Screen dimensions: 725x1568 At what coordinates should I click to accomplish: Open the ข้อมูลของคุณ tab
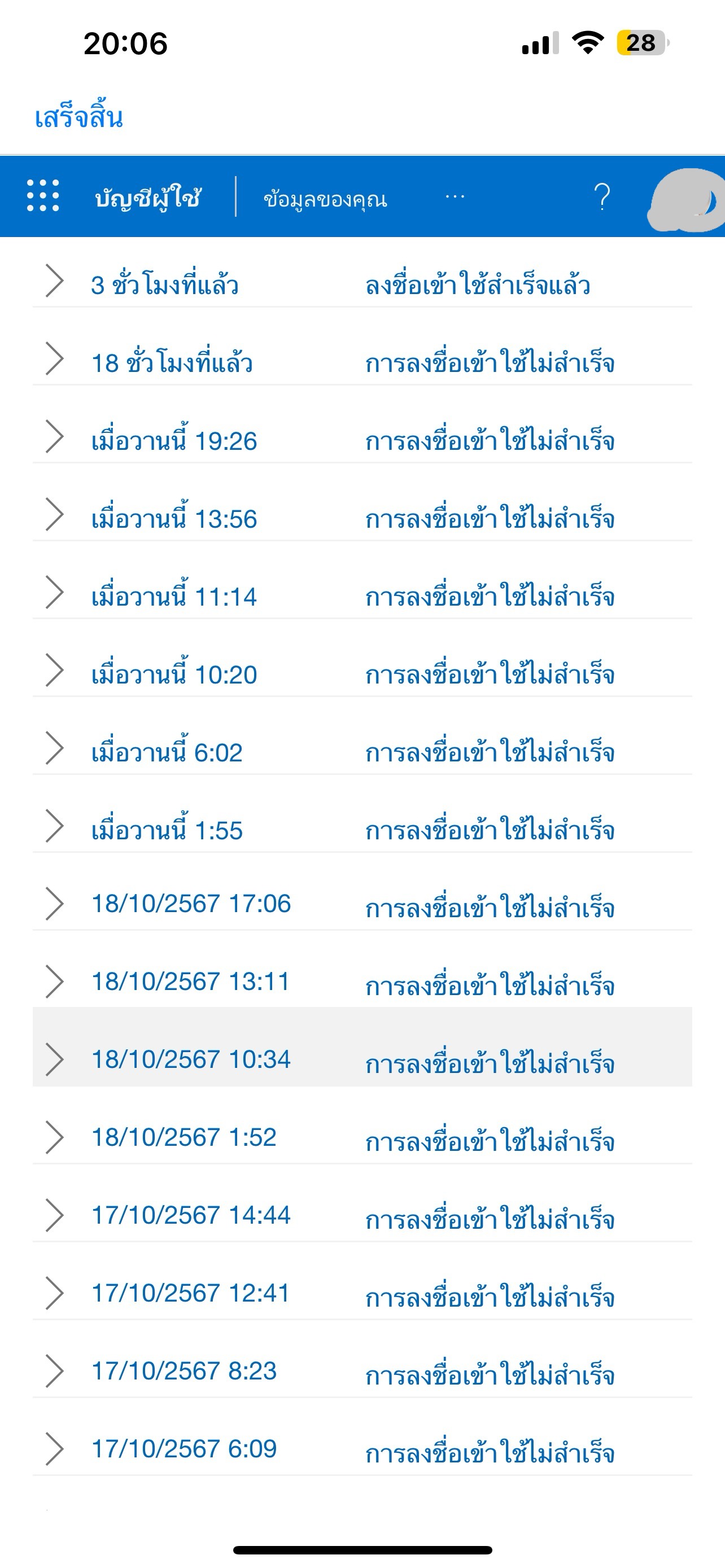point(325,199)
